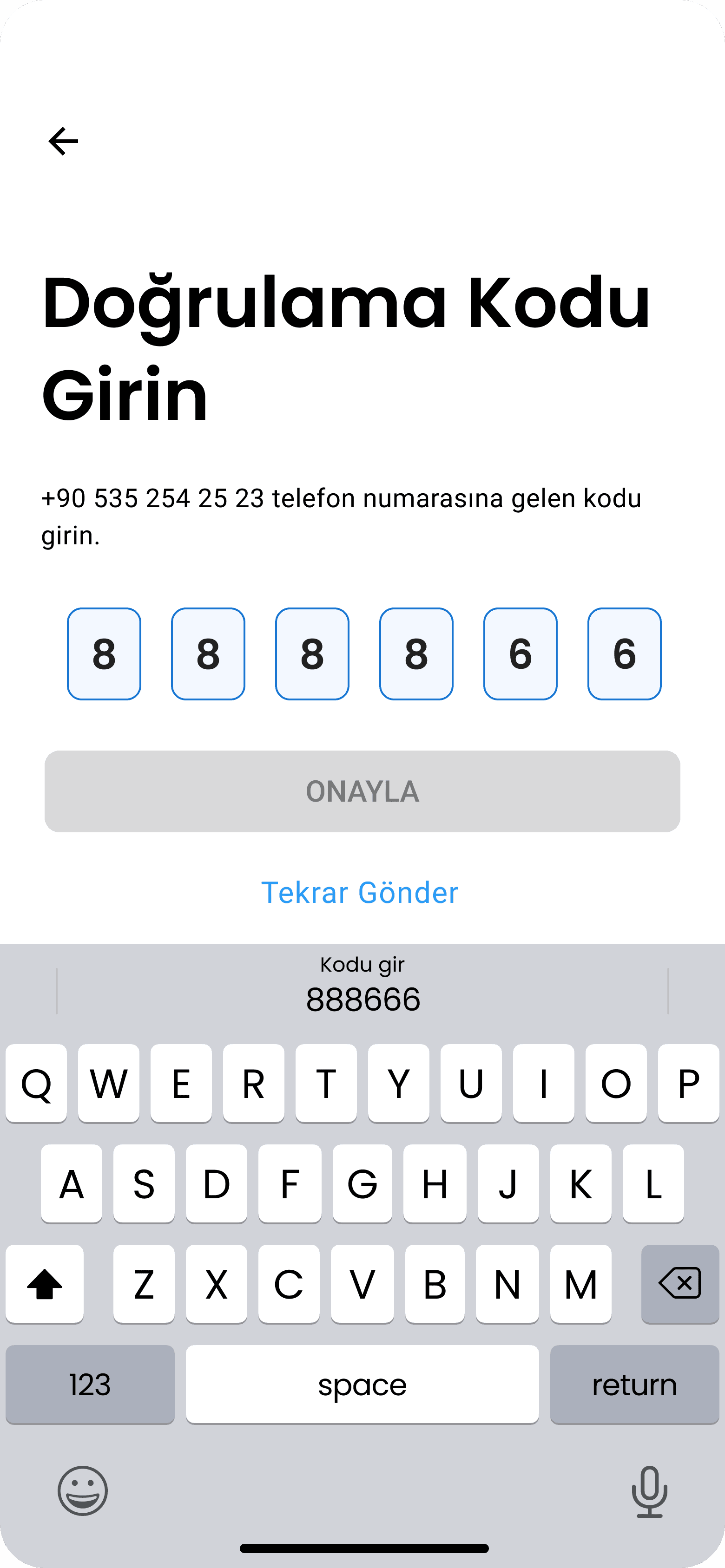Resend code via Tekrar Gönder

tap(359, 892)
